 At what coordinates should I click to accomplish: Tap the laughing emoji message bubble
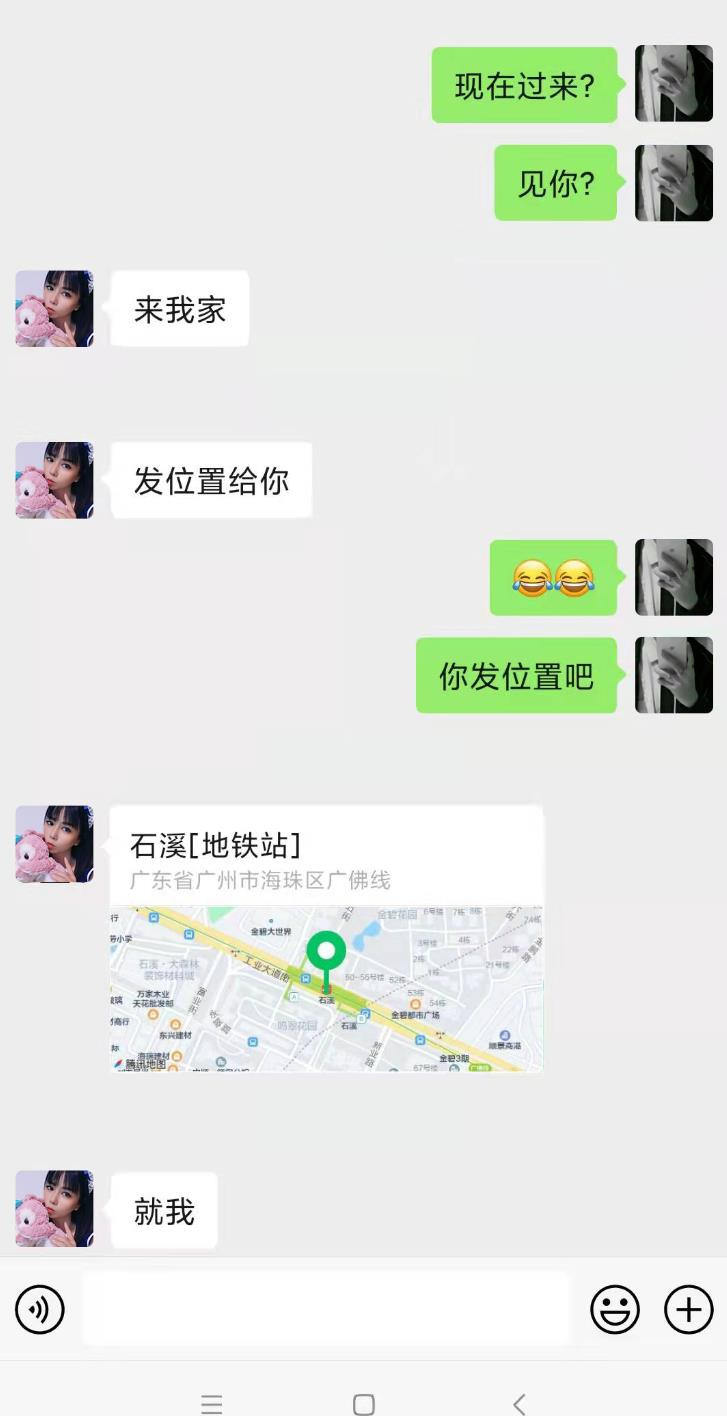553,578
